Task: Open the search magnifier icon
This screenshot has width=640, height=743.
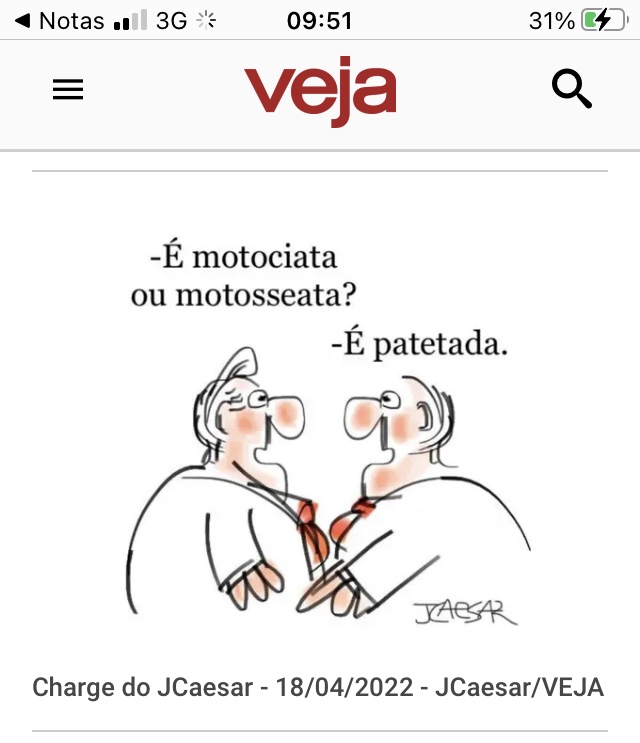Action: click(571, 90)
